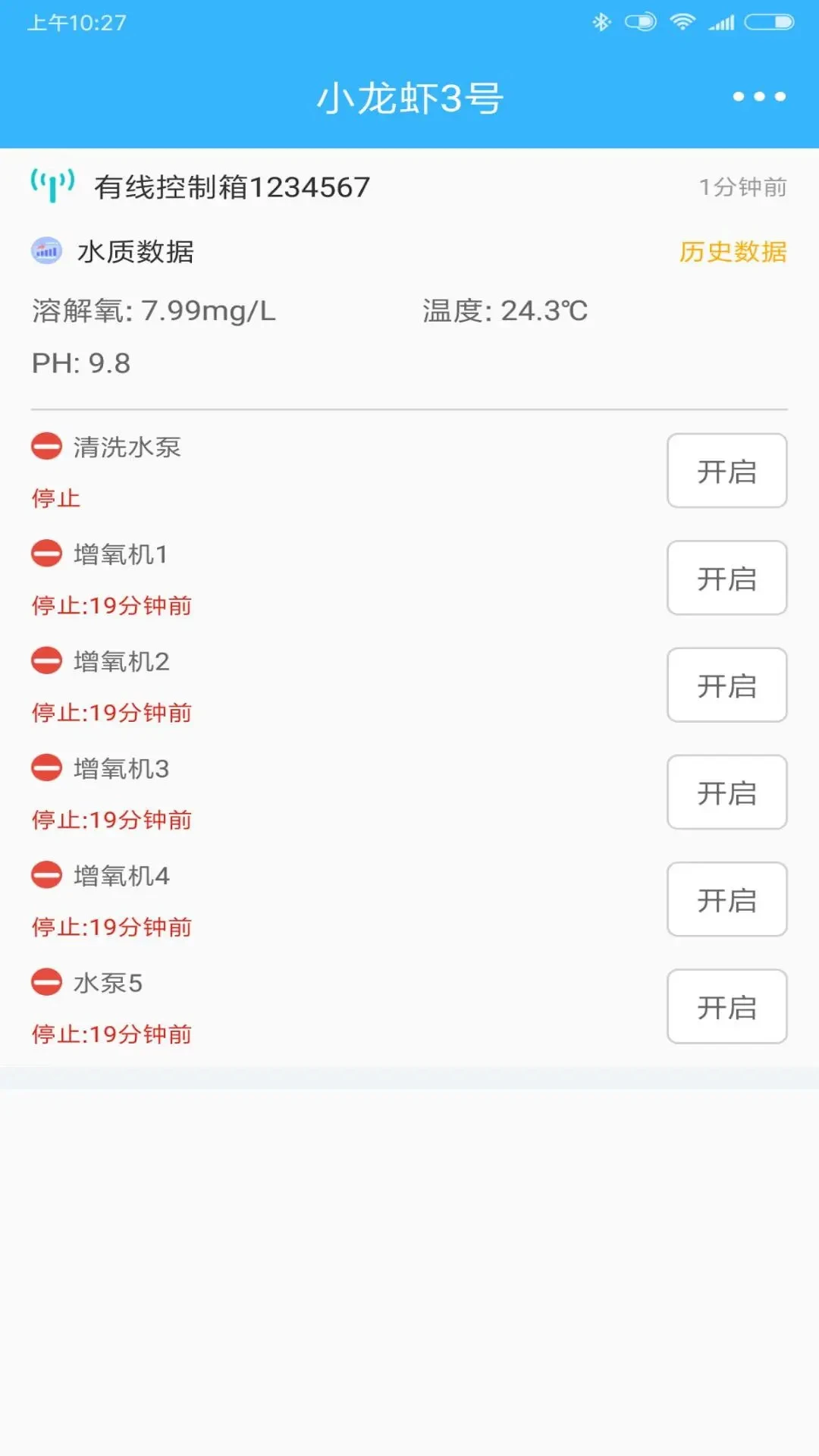Click the red stop icon of 清洗水泵
The image size is (819, 1456).
point(47,447)
